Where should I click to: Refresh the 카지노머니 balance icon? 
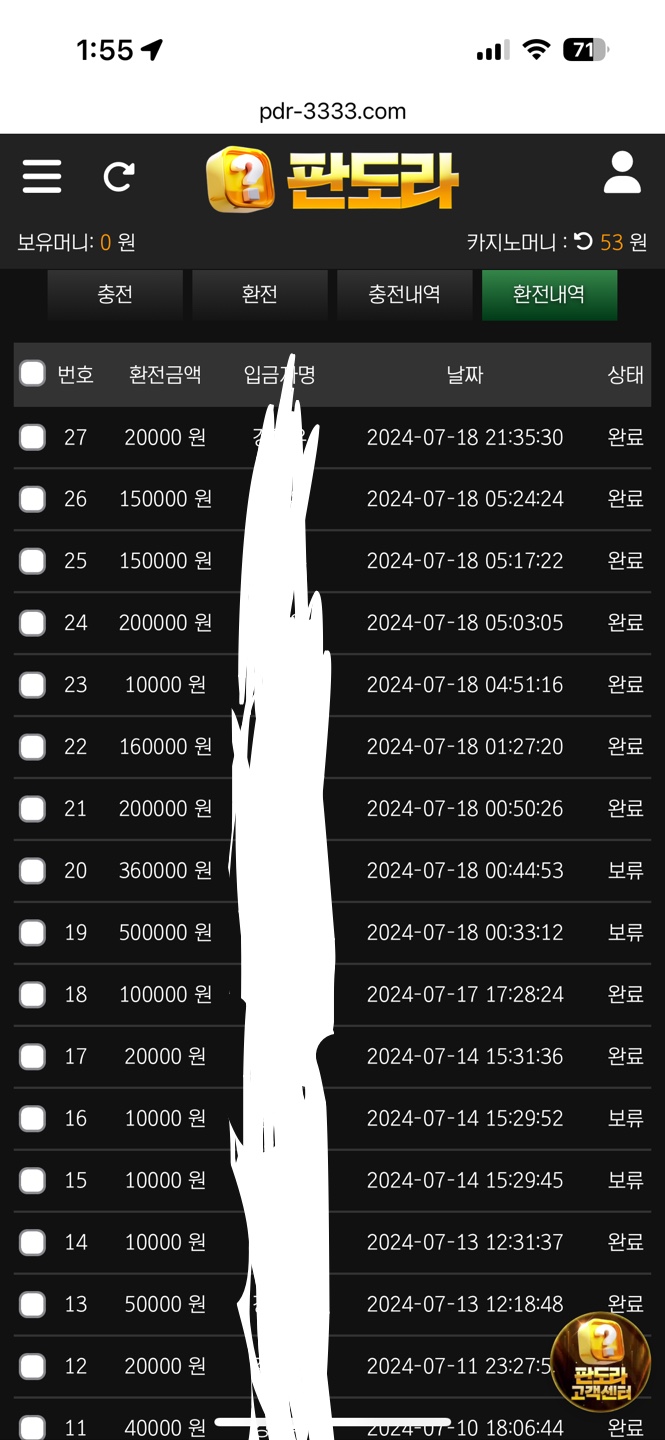click(584, 241)
